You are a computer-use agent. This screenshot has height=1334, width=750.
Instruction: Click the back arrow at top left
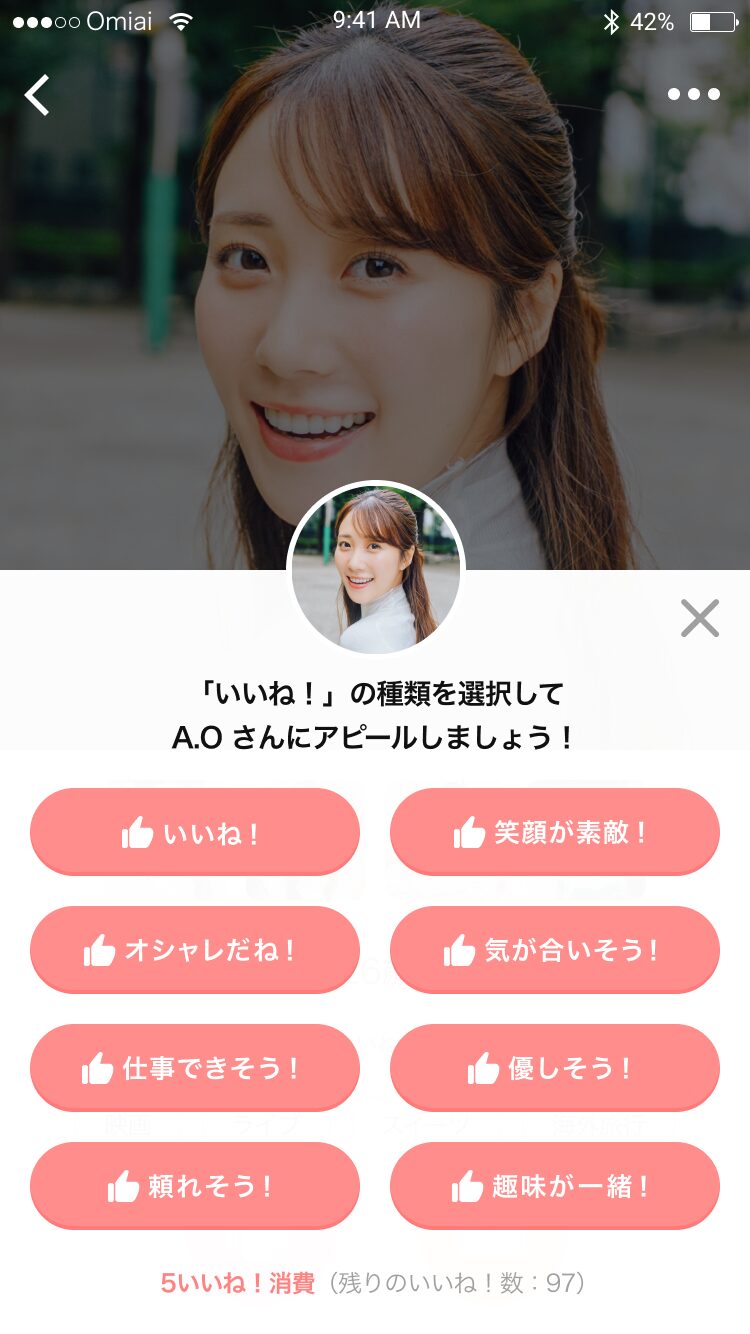pos(37,93)
